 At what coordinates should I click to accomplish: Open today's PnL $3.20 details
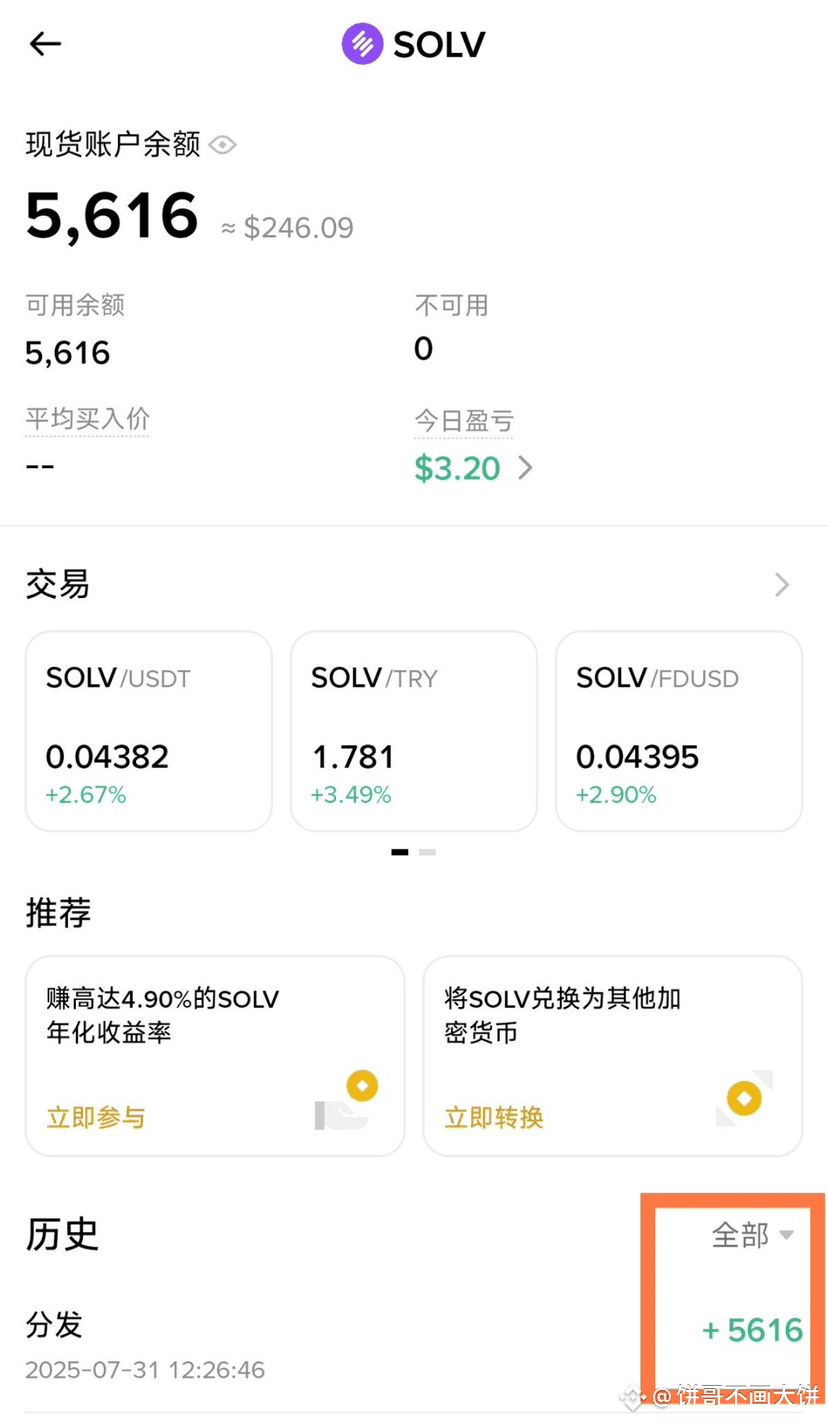click(473, 468)
